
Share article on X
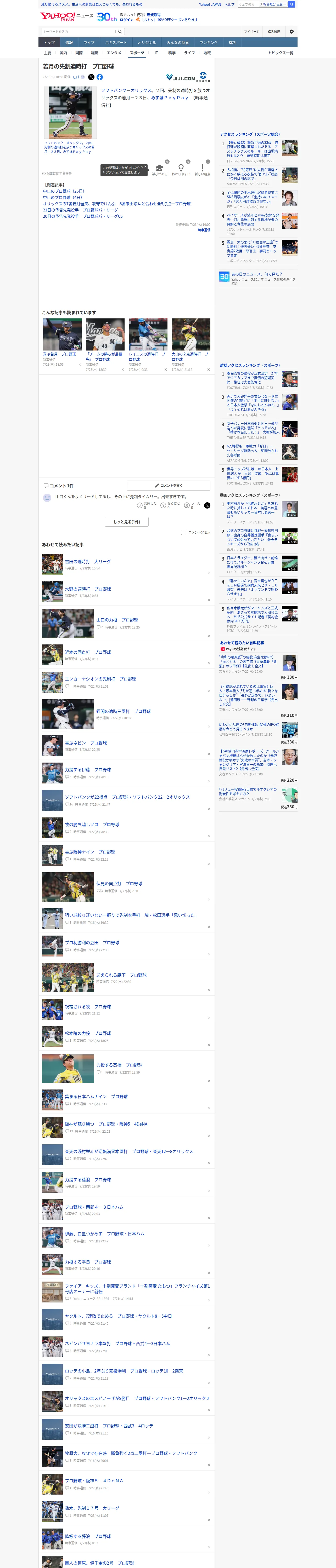(x=92, y=77)
